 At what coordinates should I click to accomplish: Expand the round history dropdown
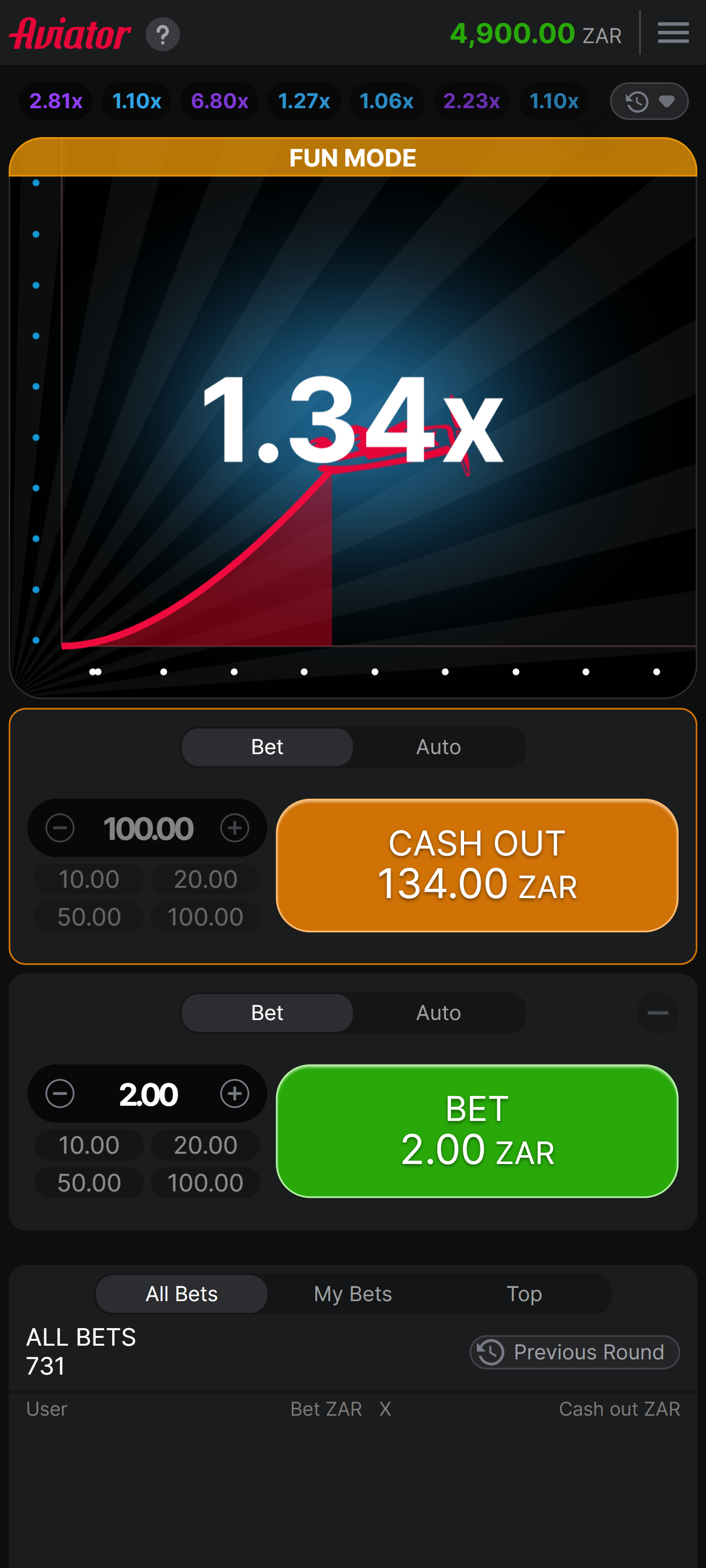[x=649, y=101]
